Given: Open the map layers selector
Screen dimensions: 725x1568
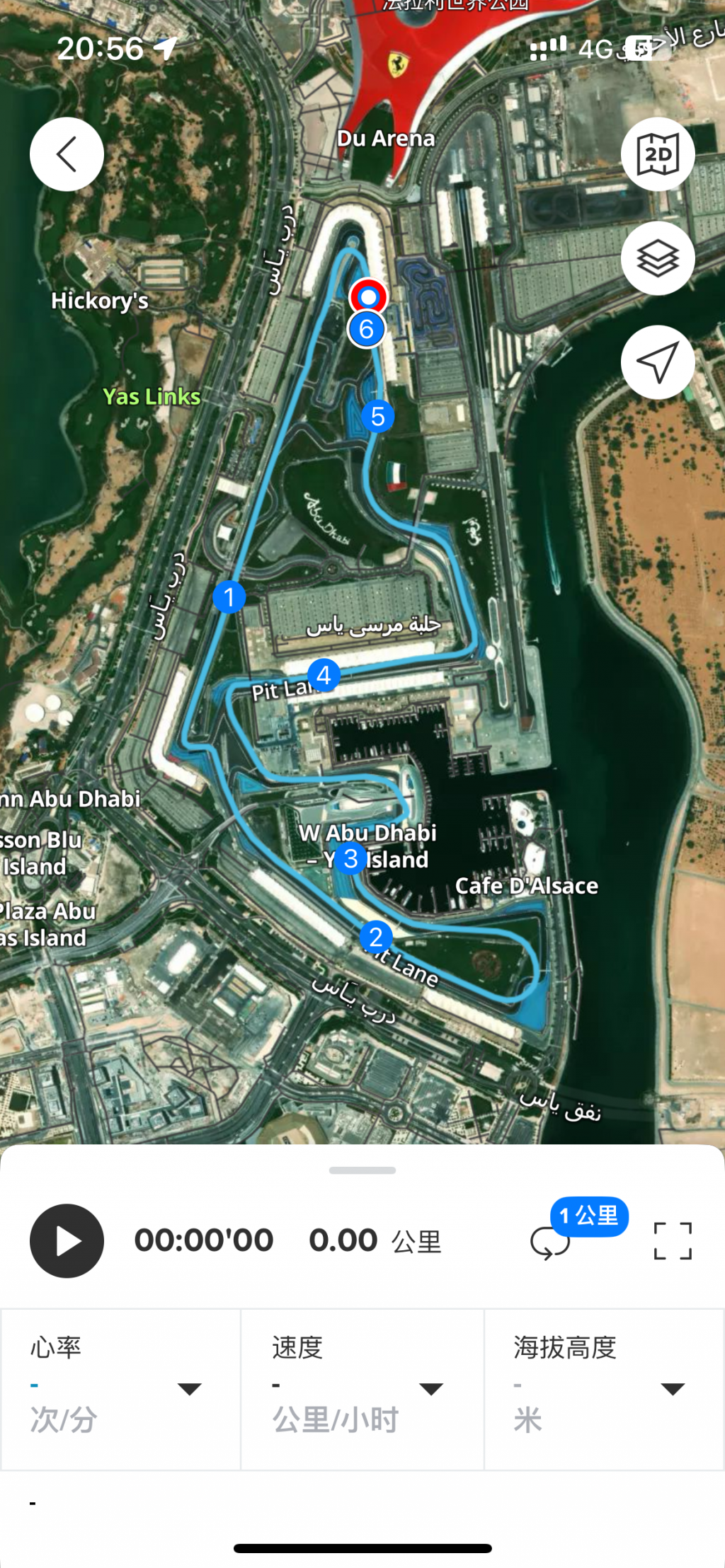Looking at the screenshot, I should 658,258.
